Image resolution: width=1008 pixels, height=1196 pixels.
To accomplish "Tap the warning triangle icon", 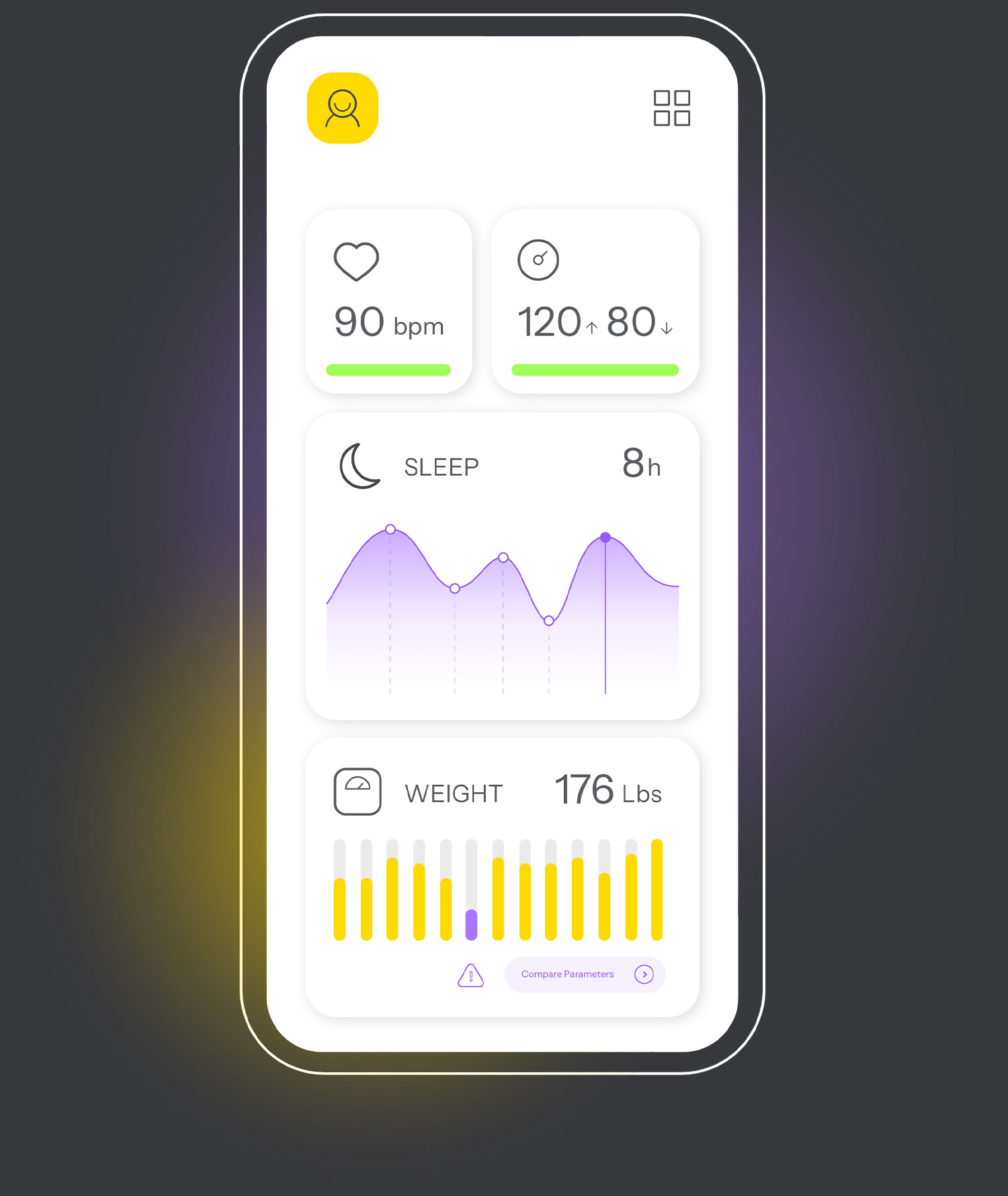I will [x=470, y=975].
